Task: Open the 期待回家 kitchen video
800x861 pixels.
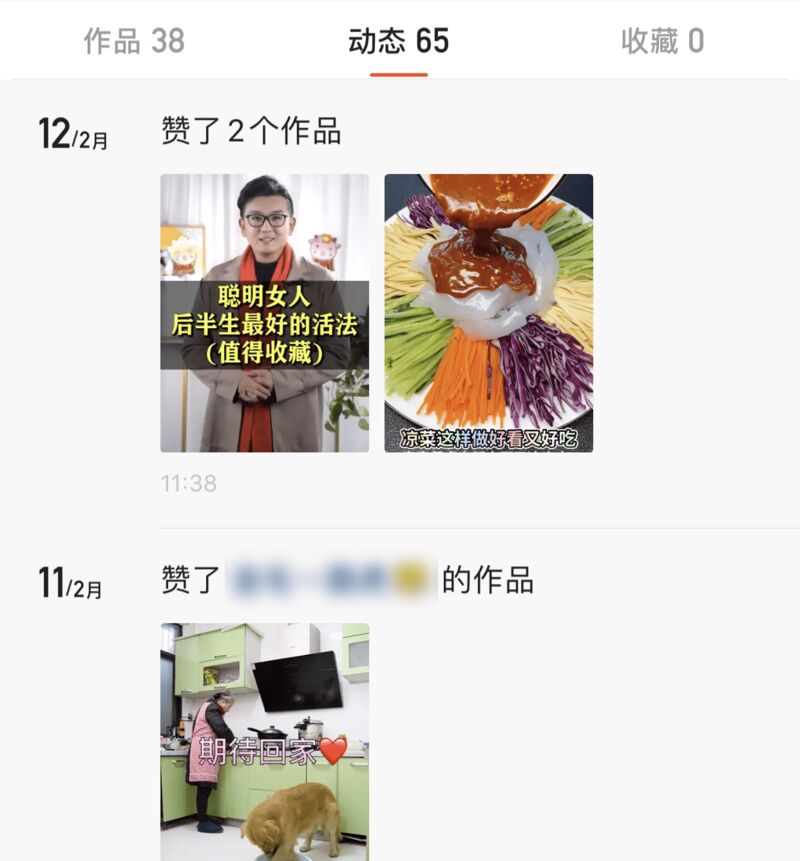Action: pos(264,741)
